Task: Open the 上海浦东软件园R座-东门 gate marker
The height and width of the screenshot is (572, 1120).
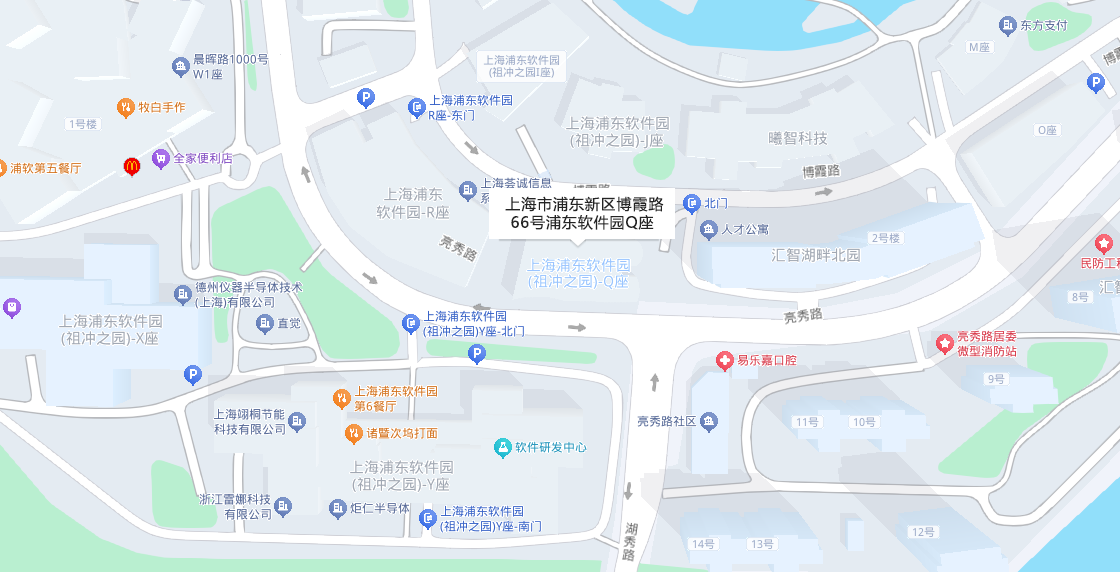Action: [x=417, y=107]
